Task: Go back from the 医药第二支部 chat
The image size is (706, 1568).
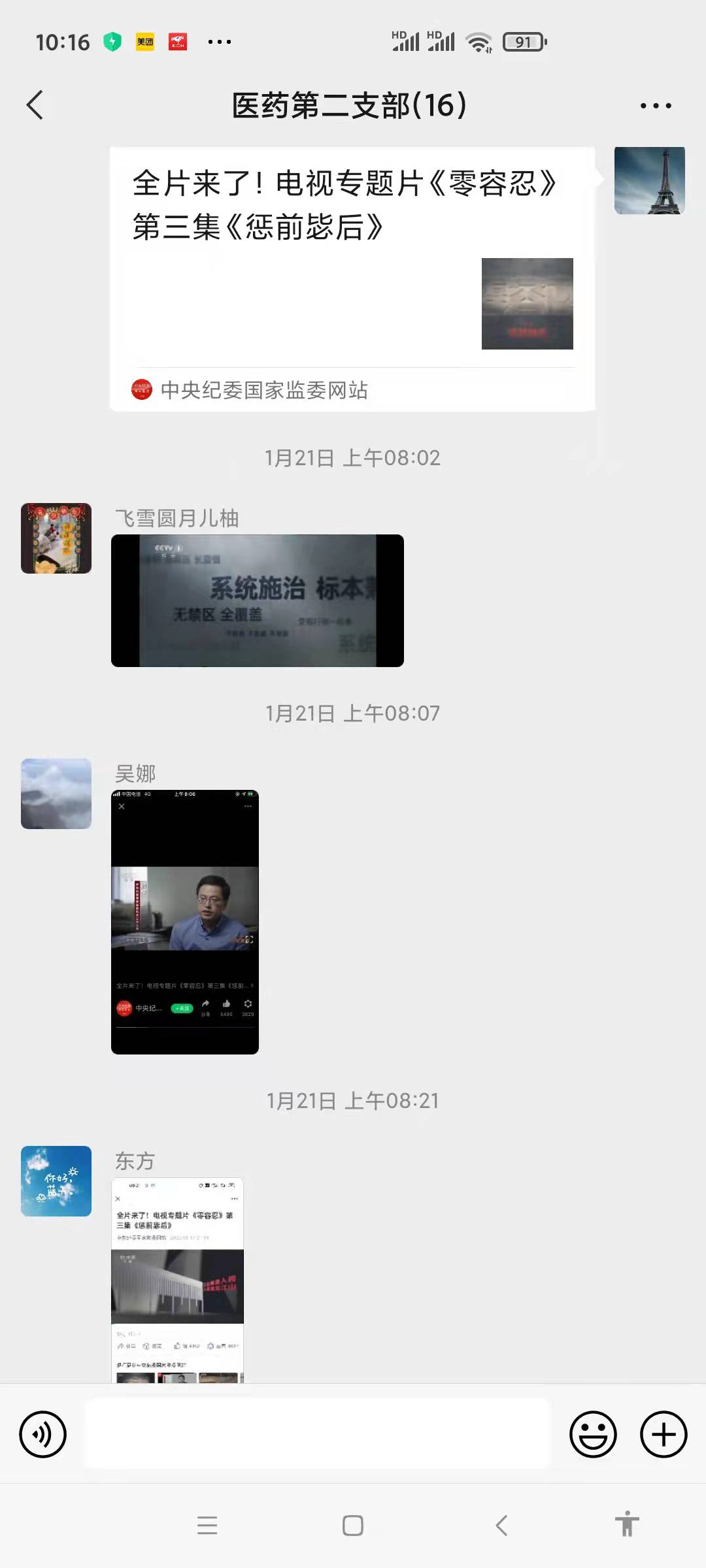Action: click(x=35, y=105)
